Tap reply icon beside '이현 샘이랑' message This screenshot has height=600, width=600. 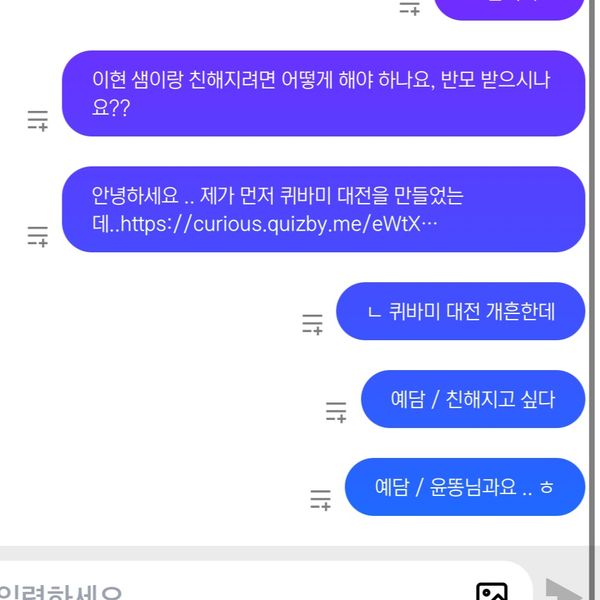pos(37,121)
